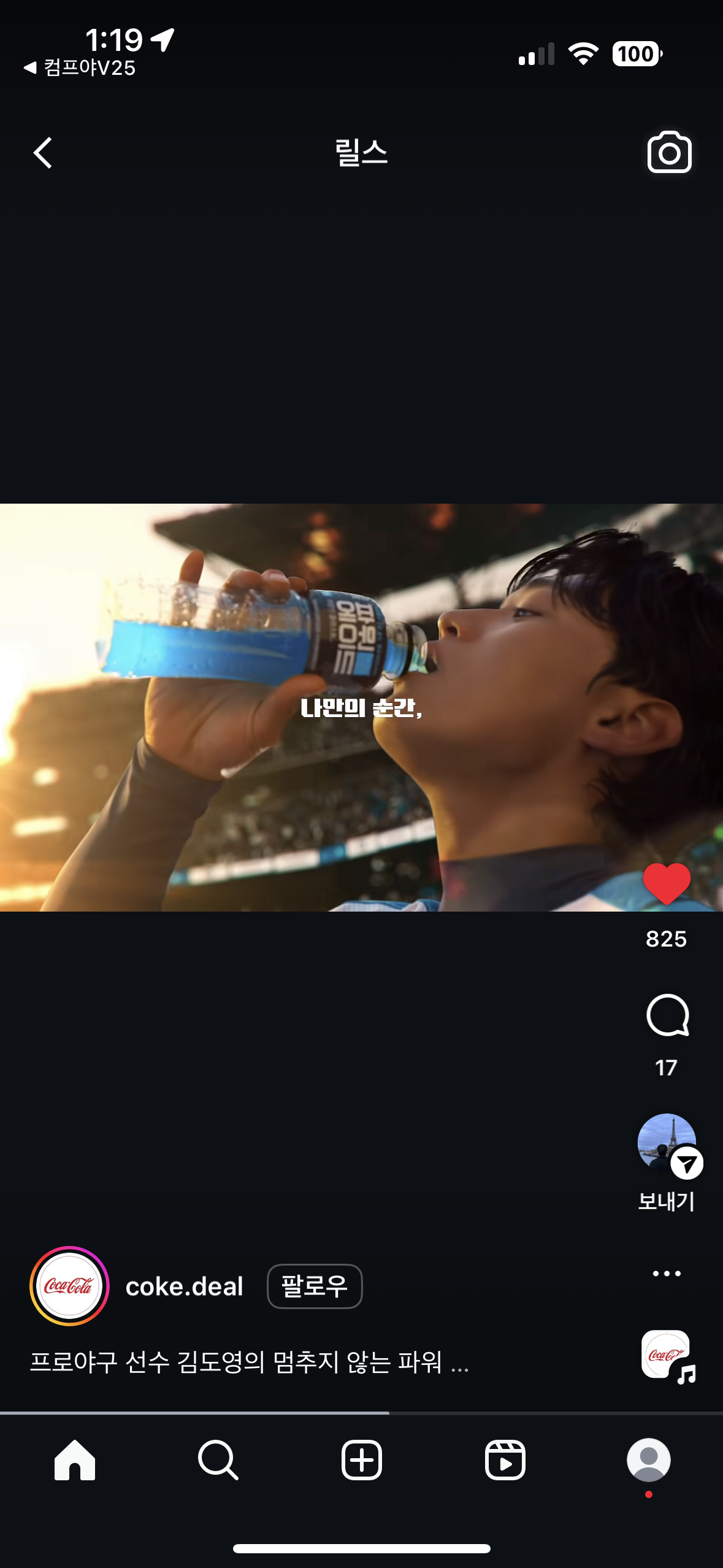Switch to the Home tab
The image size is (723, 1568).
(x=74, y=1460)
